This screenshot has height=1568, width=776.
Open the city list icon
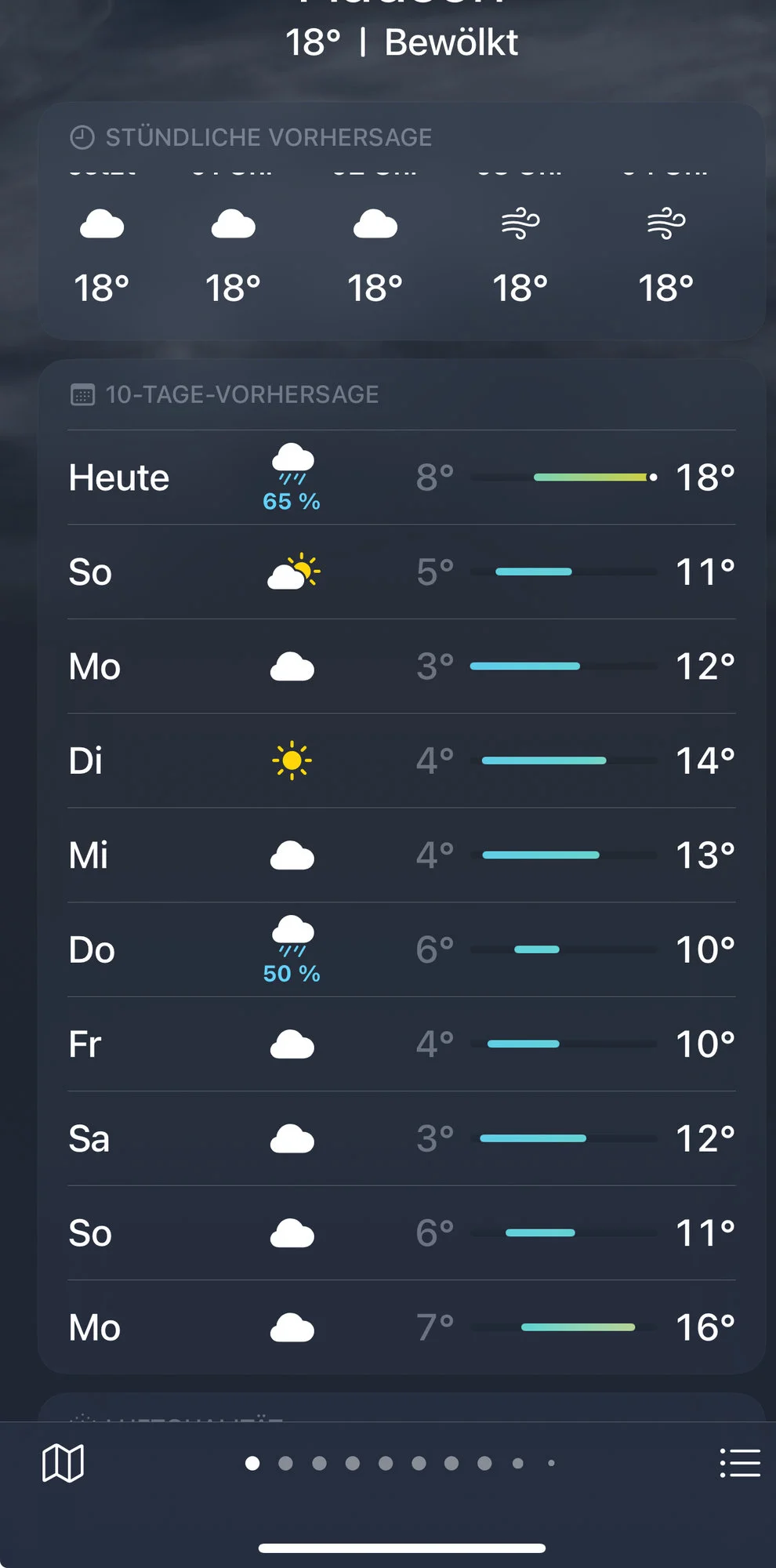coord(740,1463)
